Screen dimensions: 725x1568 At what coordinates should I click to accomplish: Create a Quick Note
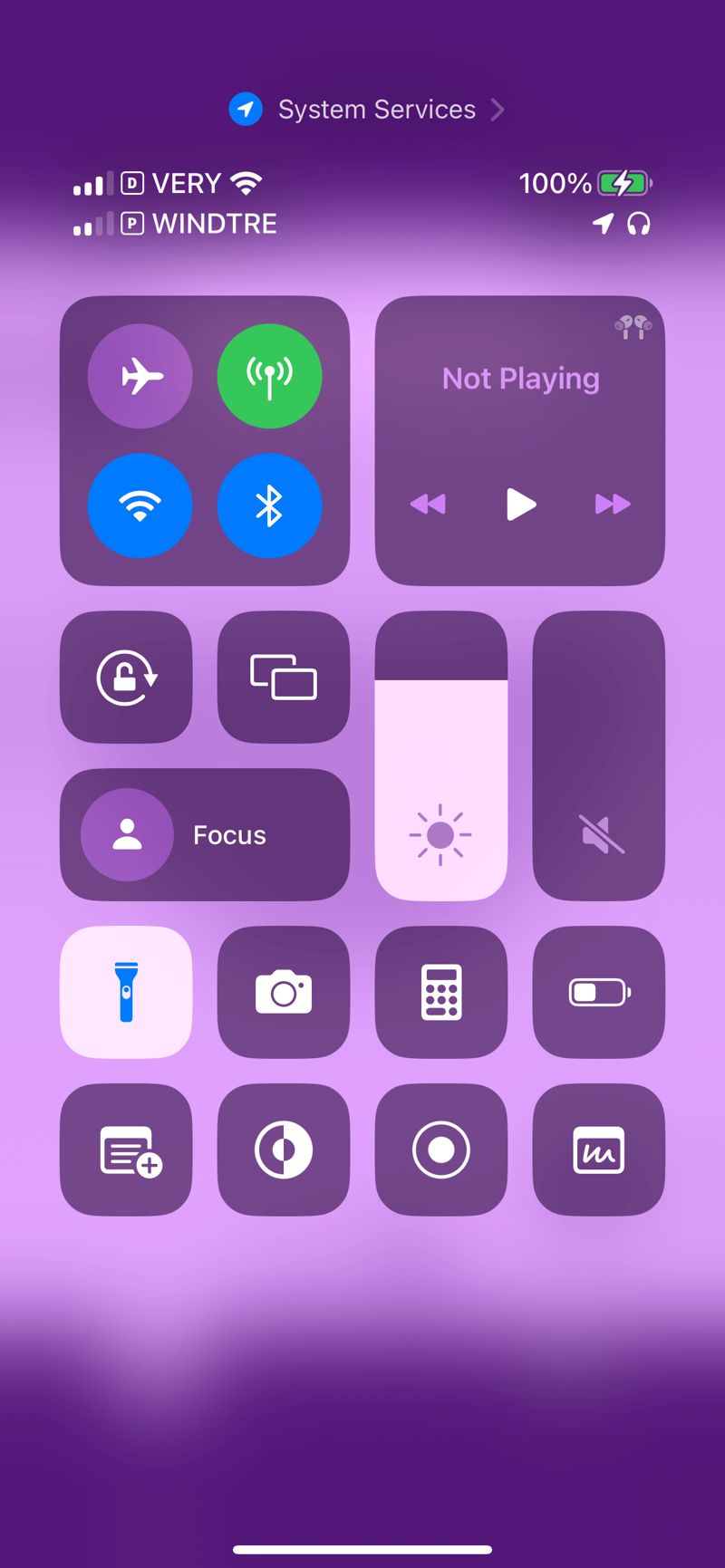pyautogui.click(x=126, y=1150)
